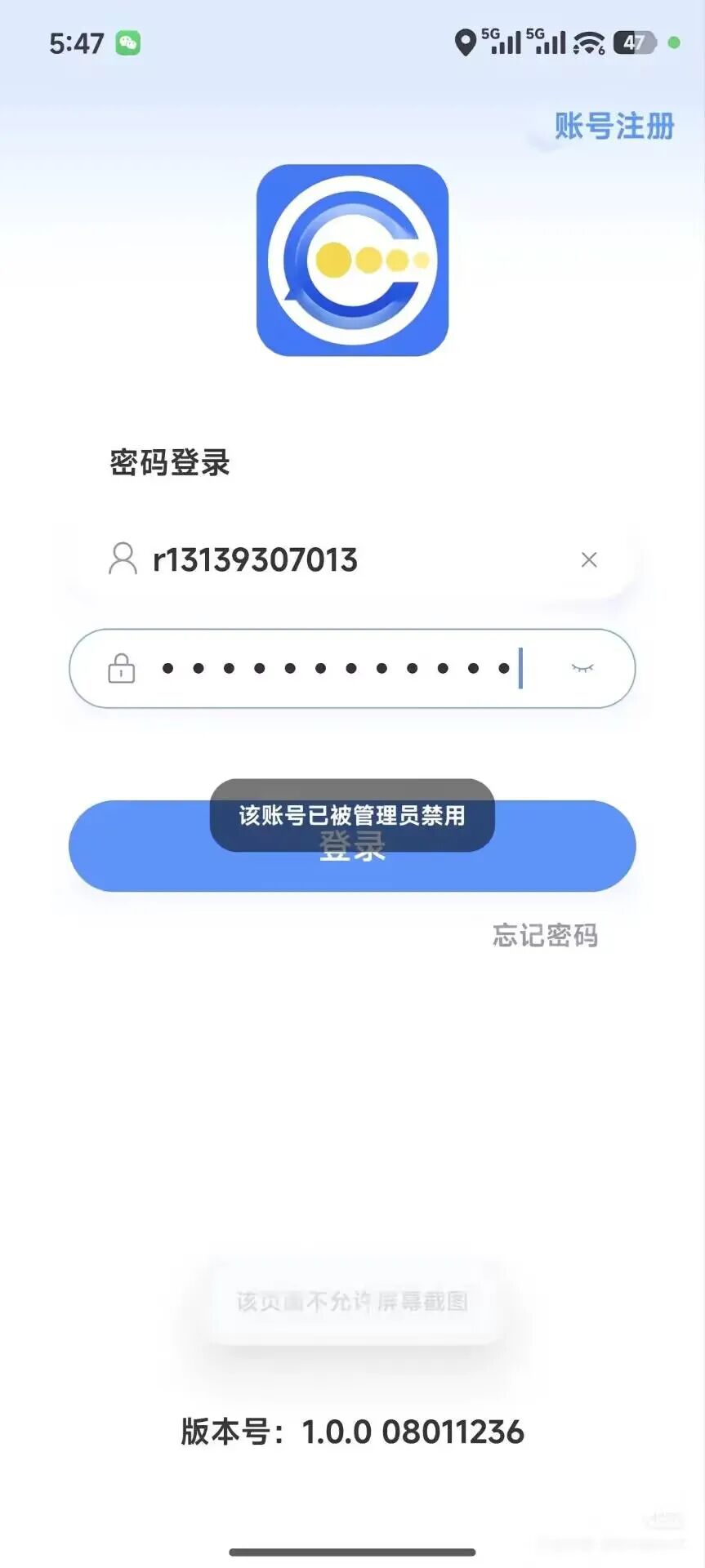This screenshot has width=705, height=1568.
Task: Clear the username with the X icon
Action: (x=589, y=560)
